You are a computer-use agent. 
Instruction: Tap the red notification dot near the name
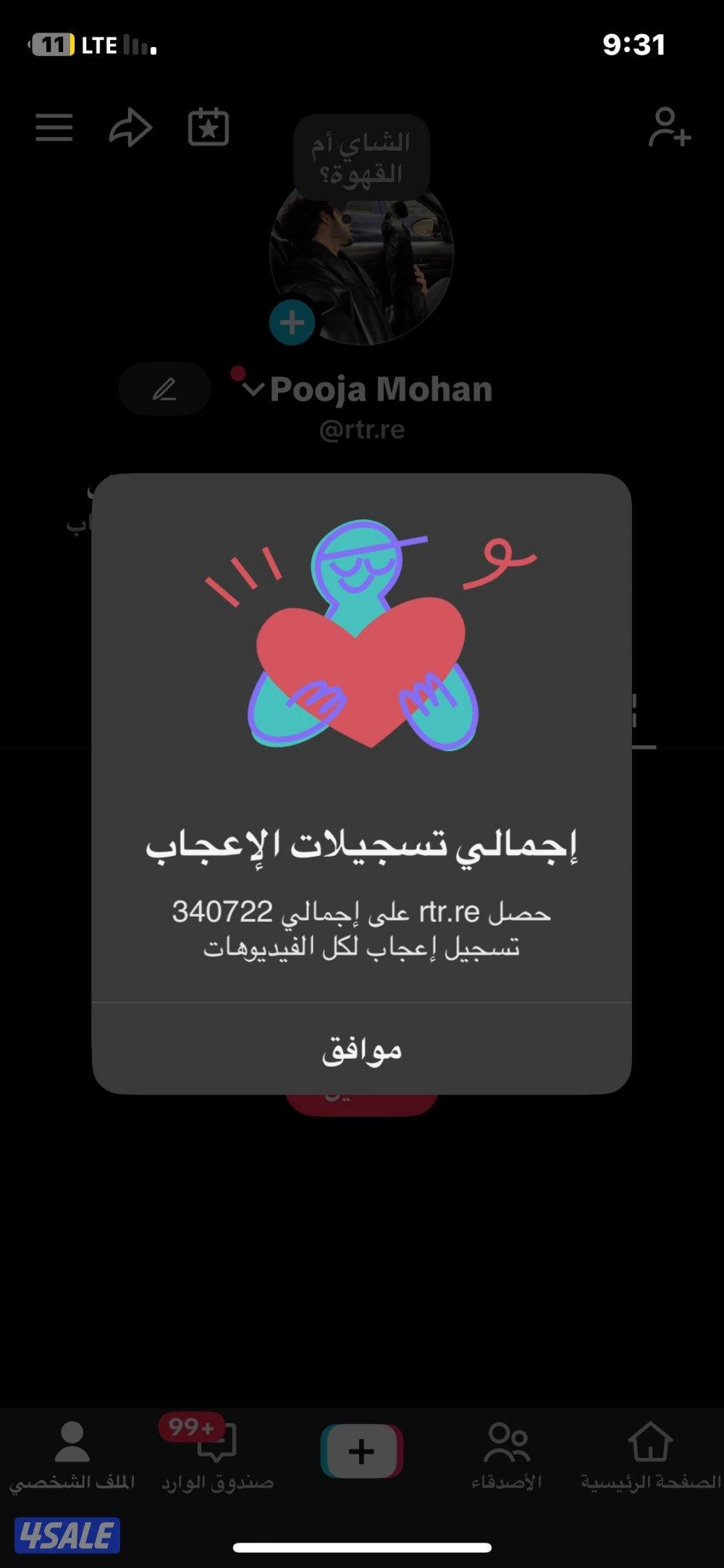[237, 372]
